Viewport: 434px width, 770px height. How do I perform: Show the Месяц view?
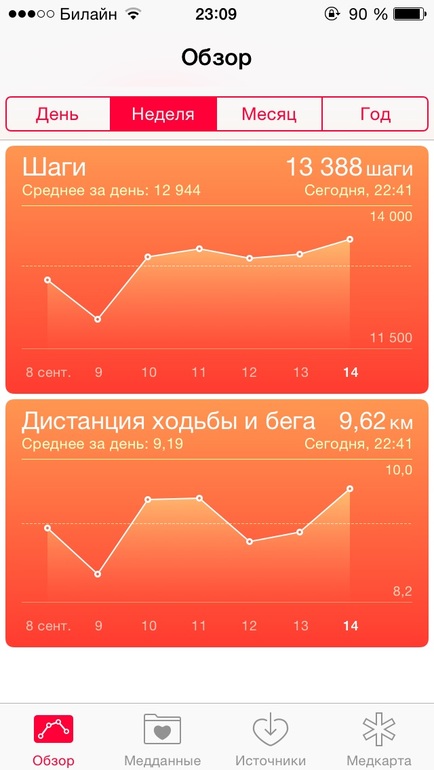pos(269,114)
